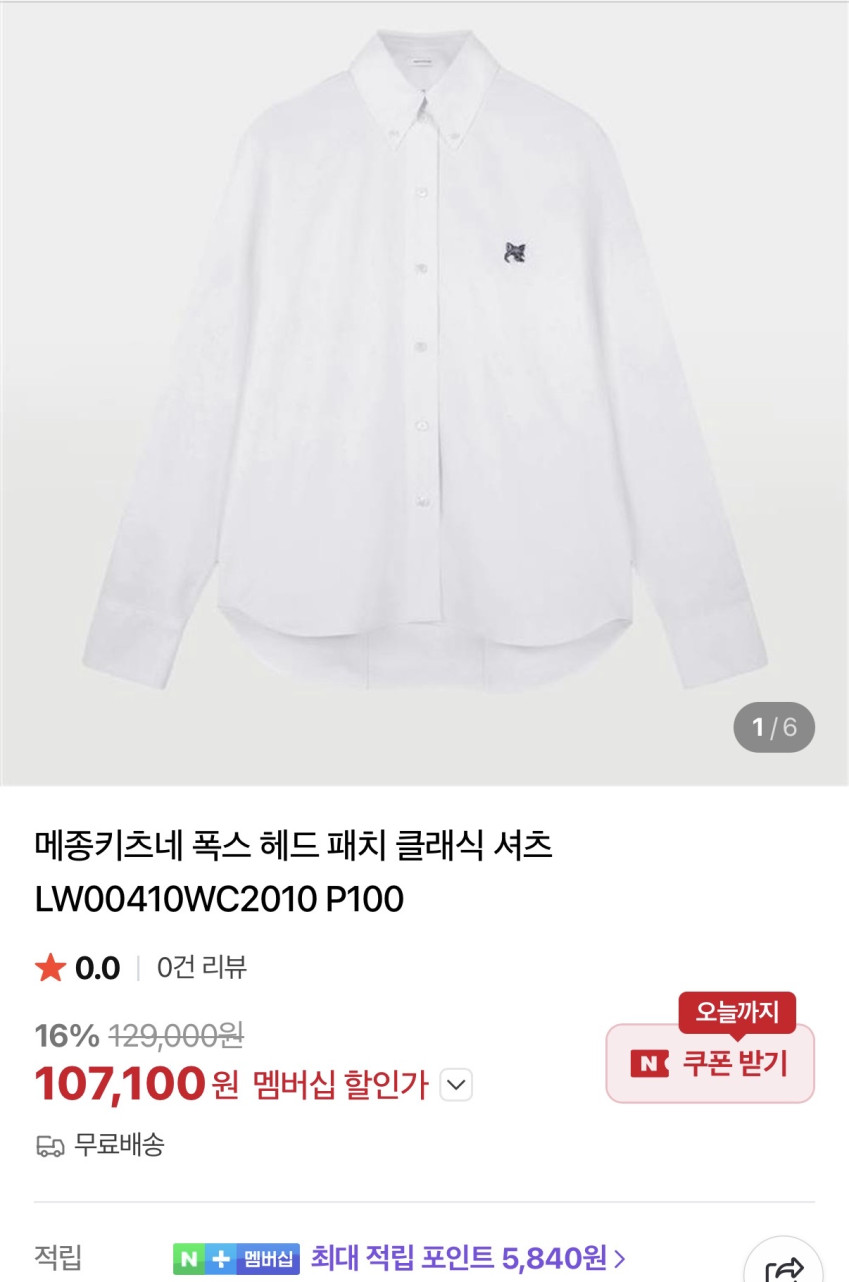This screenshot has width=849, height=1282.
Task: Expand the 멤버십 할인가 price details
Action: pyautogui.click(x=456, y=1085)
